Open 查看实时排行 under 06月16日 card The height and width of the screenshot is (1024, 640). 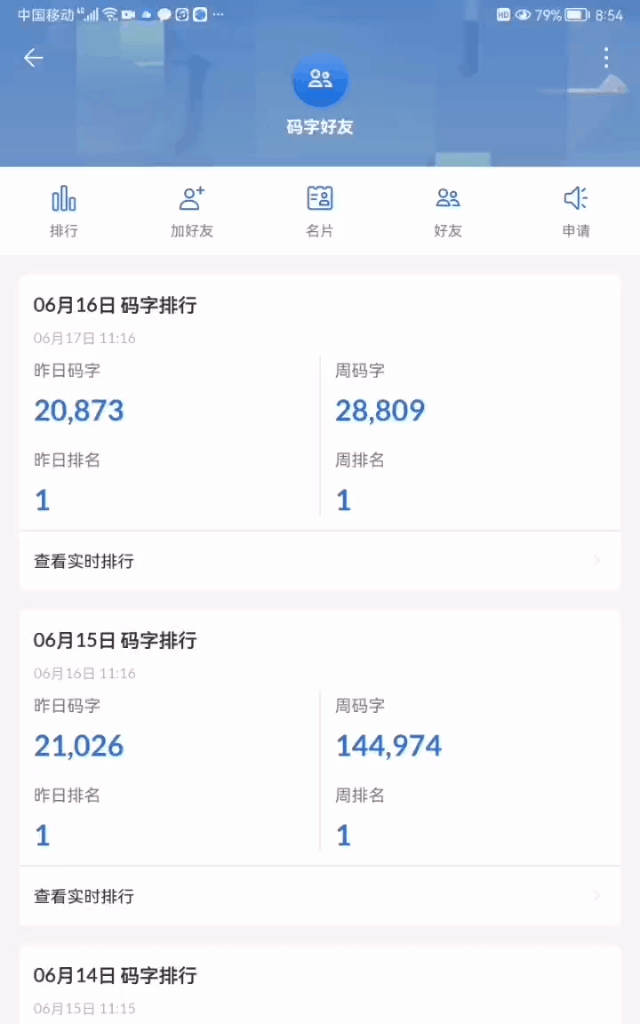[320, 561]
